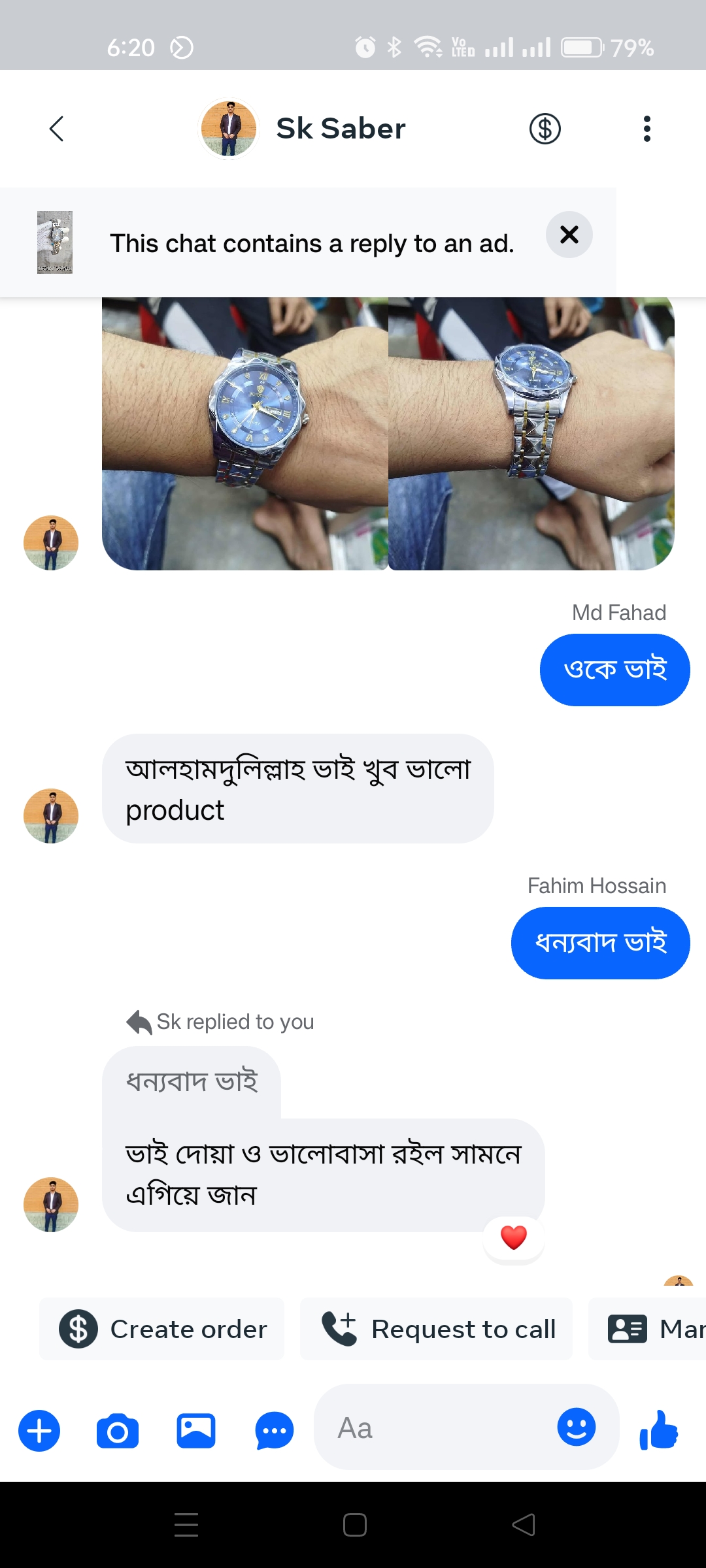Screen dimensions: 706x1568
Task: Open more actions with the plus icon
Action: [x=39, y=1431]
